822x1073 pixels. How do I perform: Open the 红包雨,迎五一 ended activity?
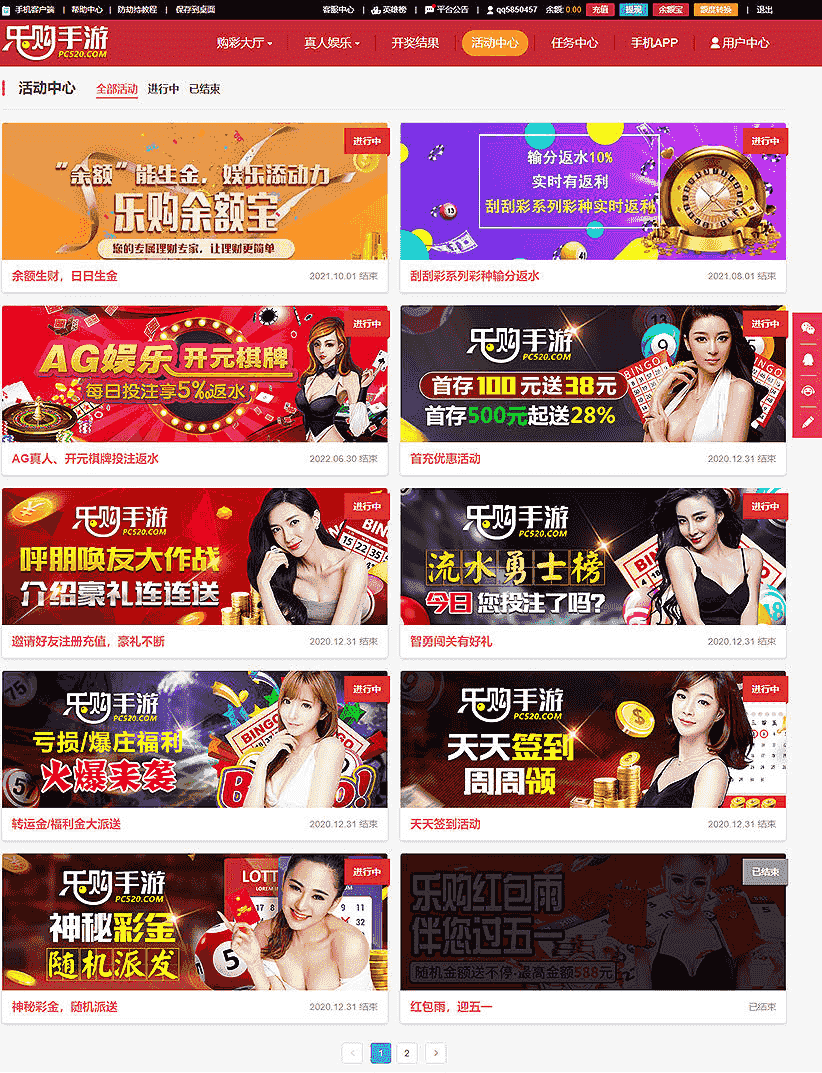click(592, 922)
